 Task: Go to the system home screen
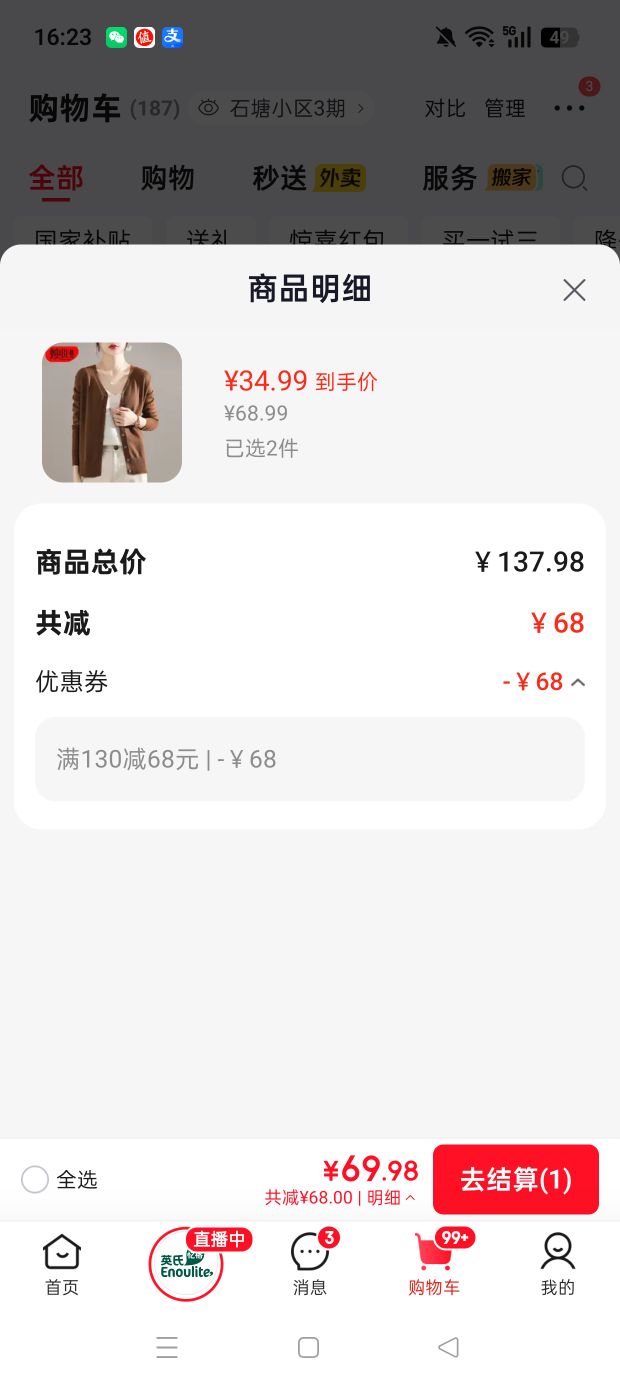point(309,1347)
